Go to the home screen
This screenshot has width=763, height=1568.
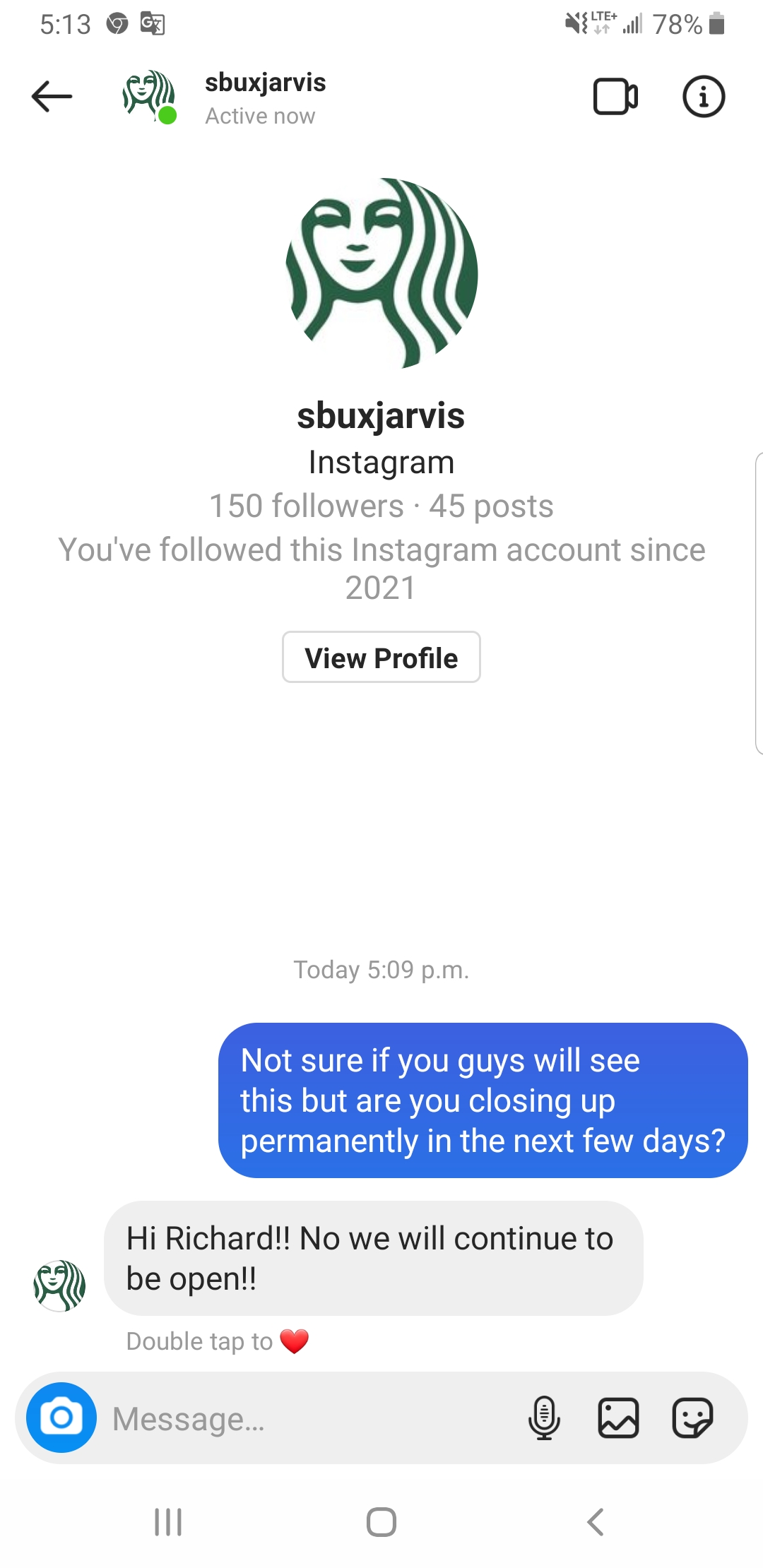381,1522
